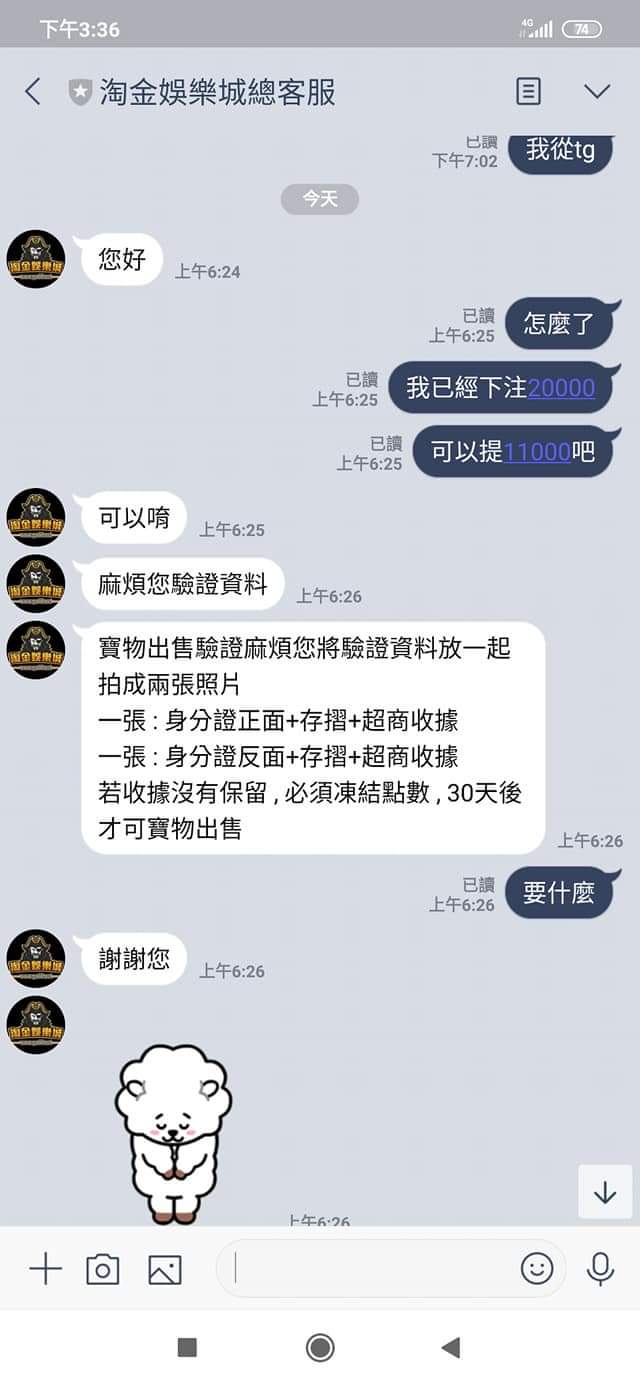The height and width of the screenshot is (1386, 640).
Task: Open the plus attachment menu
Action: [45, 1269]
